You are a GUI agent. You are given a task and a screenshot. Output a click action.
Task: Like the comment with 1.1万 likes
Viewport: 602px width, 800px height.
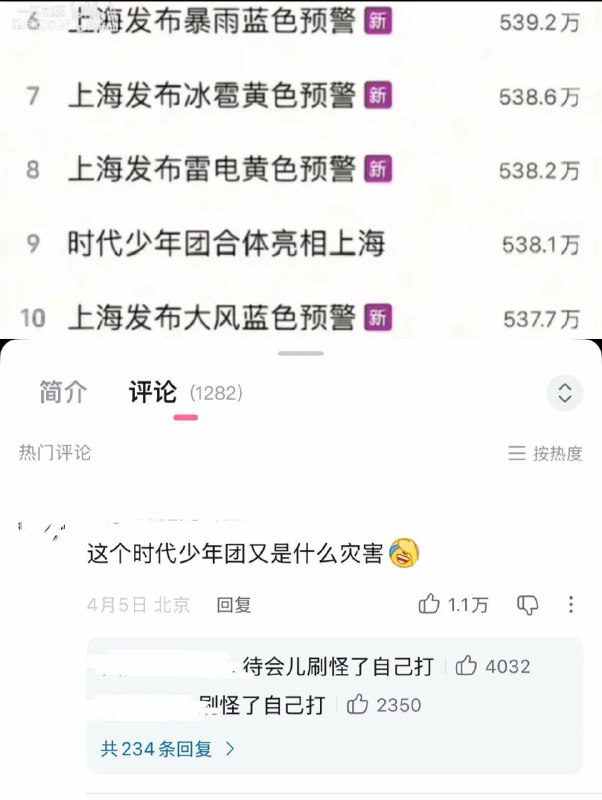430,604
